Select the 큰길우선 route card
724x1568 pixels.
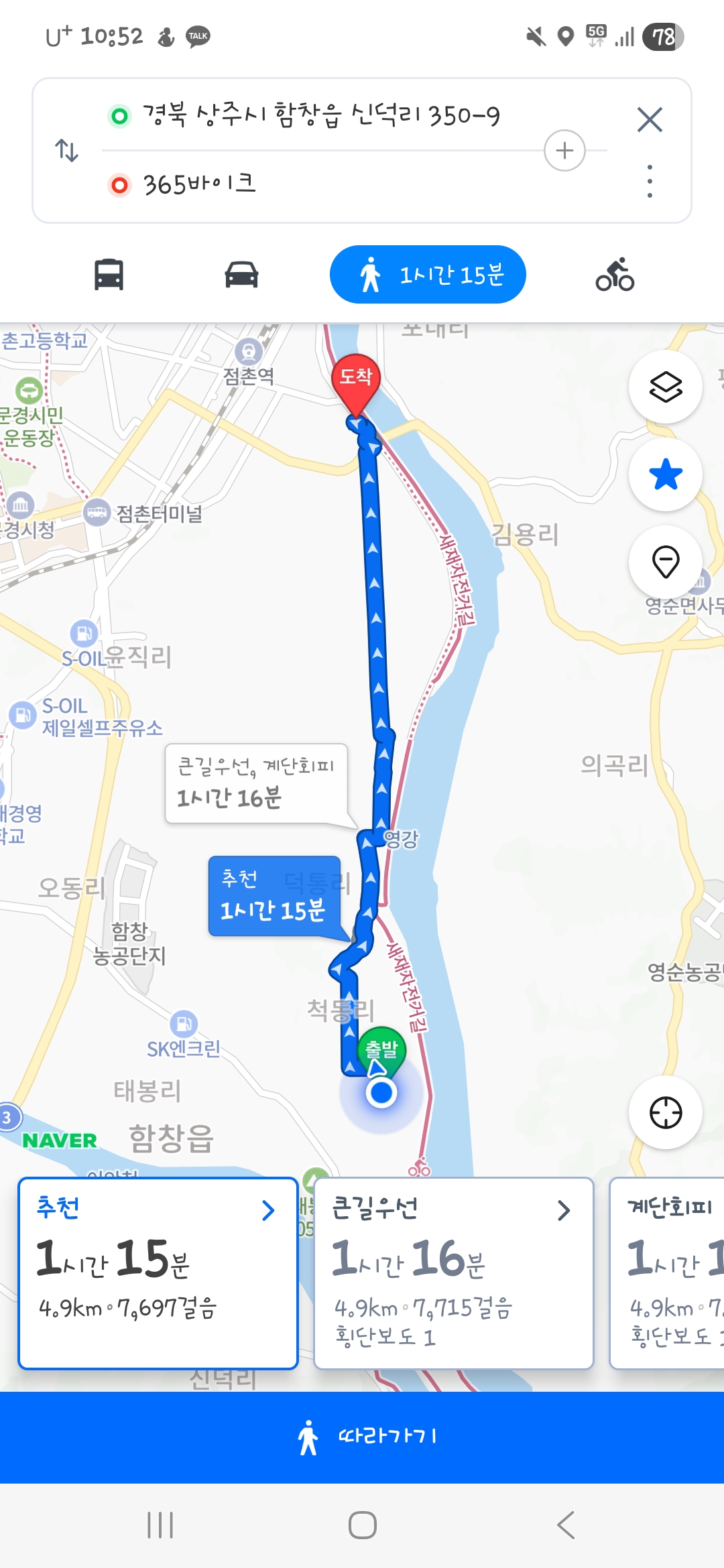(x=453, y=1272)
